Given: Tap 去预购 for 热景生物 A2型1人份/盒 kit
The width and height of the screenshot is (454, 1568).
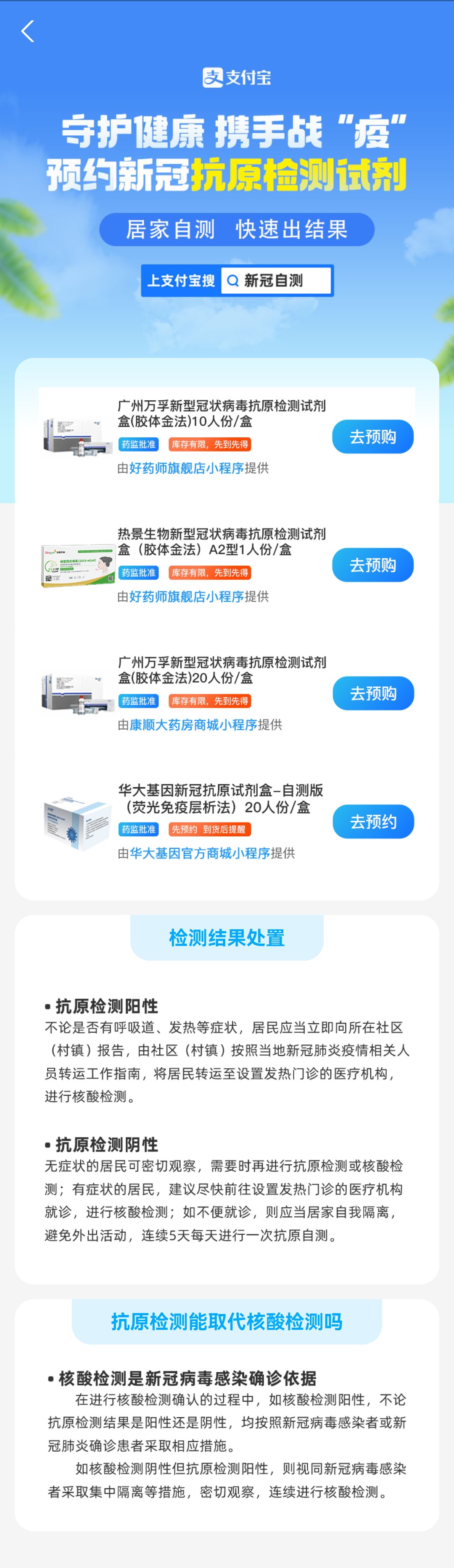Looking at the screenshot, I should [x=372, y=565].
